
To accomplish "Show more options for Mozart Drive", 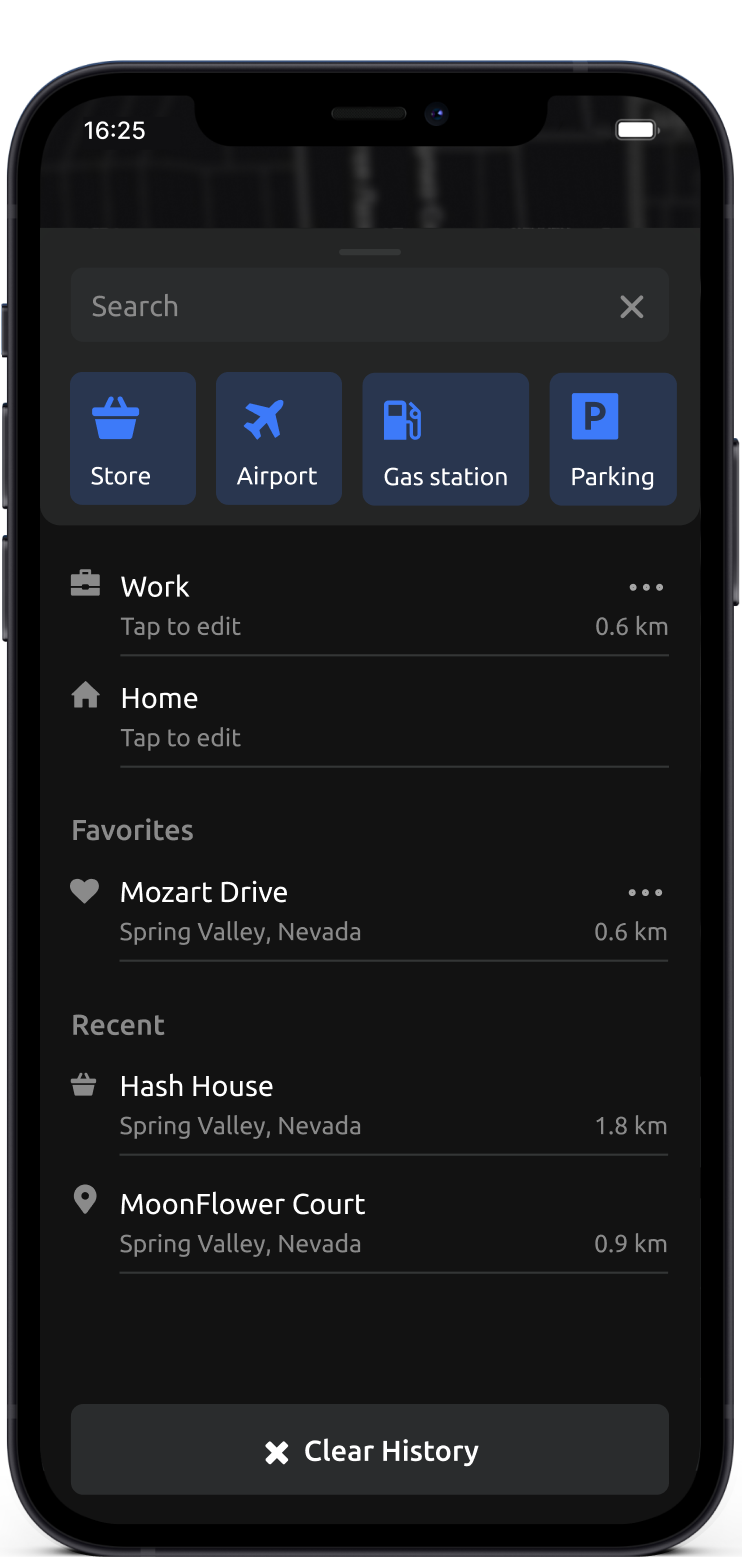I will pos(645,893).
